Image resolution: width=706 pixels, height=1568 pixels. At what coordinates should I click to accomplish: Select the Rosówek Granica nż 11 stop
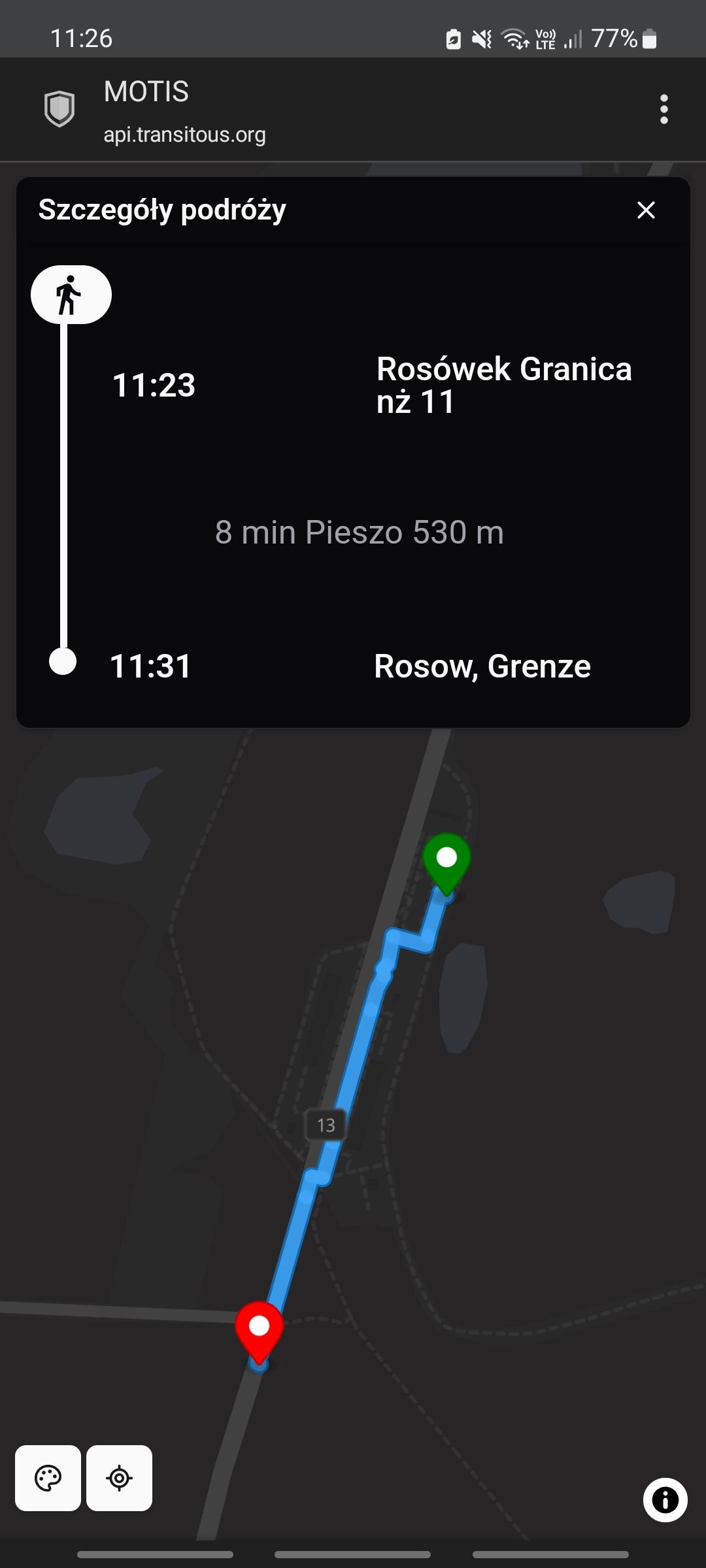[503, 385]
